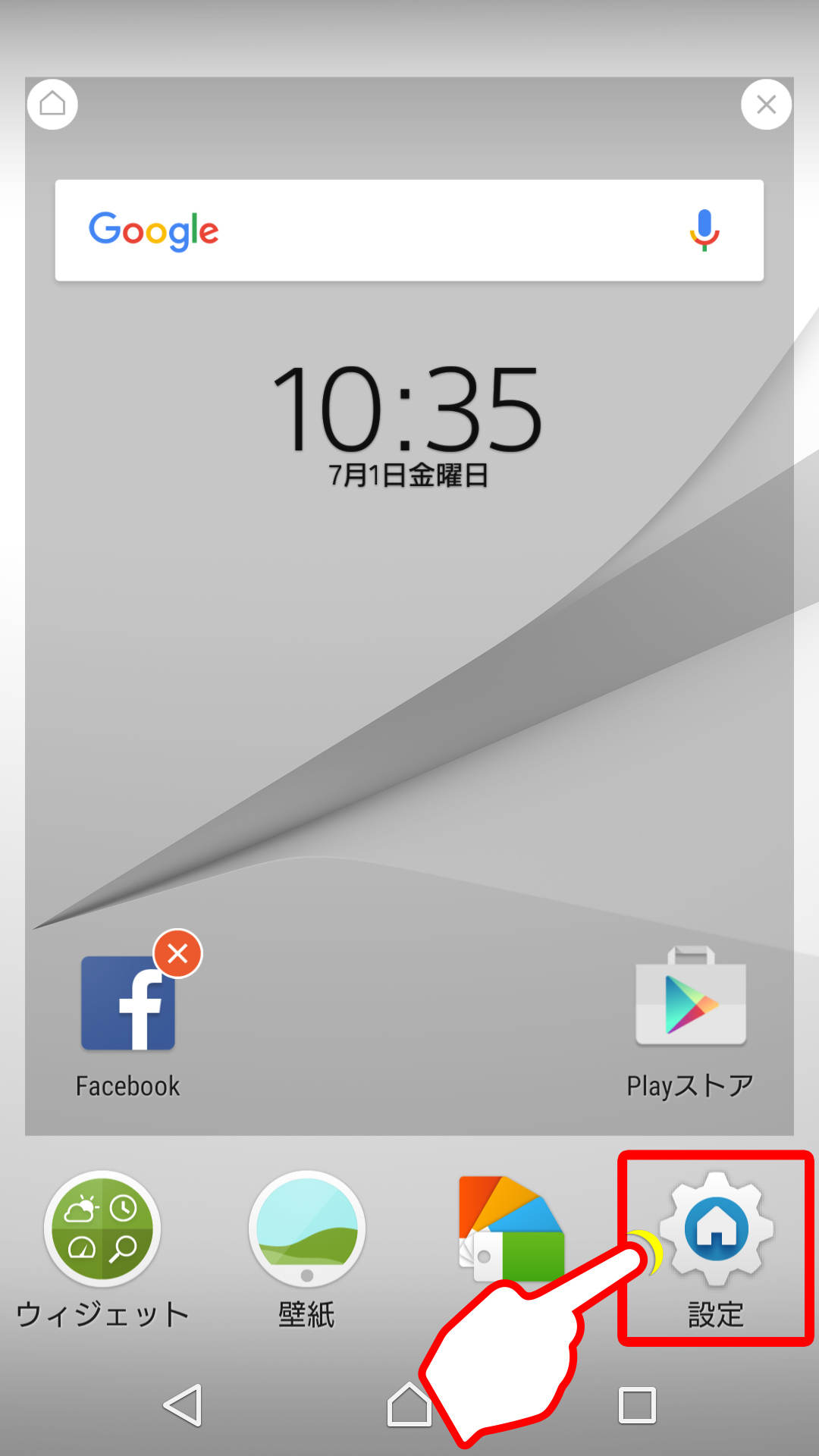The height and width of the screenshot is (1456, 819).
Task: Tap the Play ストア label text
Action: pyautogui.click(x=689, y=1084)
